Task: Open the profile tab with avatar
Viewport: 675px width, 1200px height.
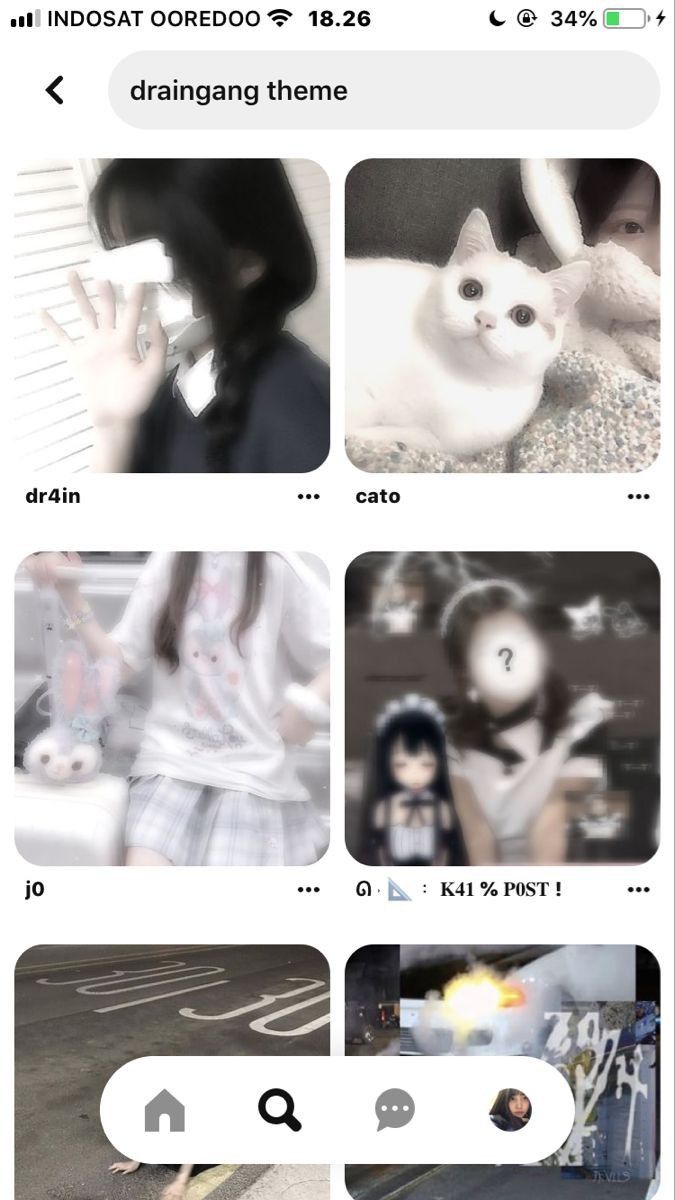Action: pos(510,1110)
